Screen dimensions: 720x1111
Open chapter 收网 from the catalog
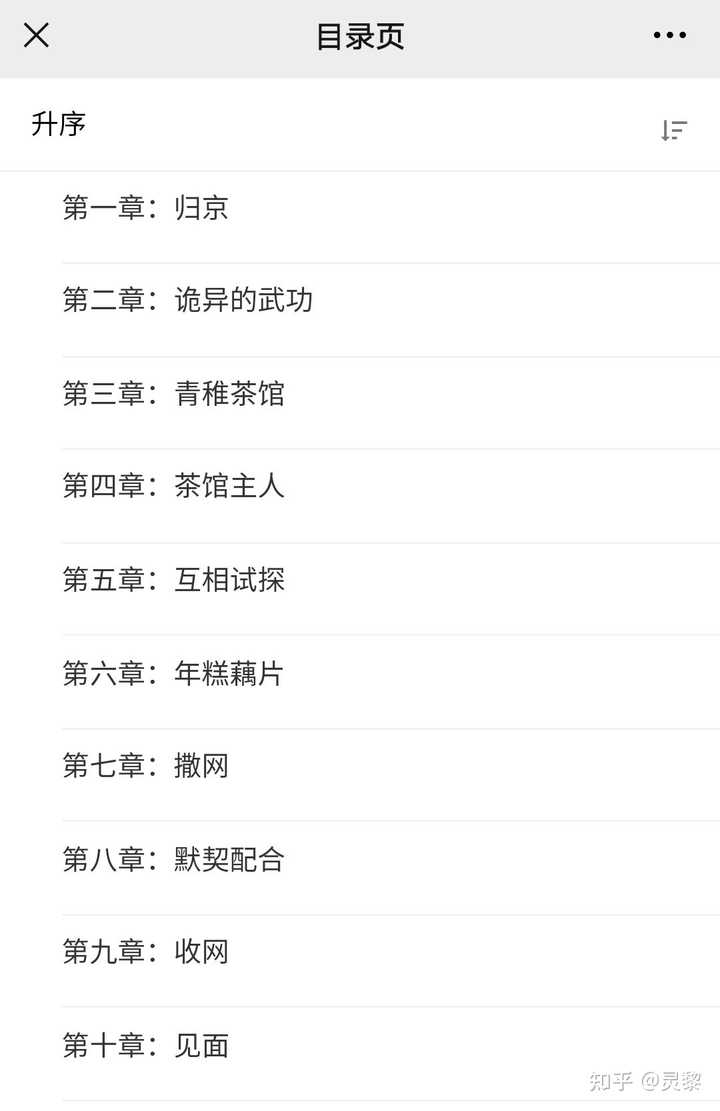(x=146, y=952)
